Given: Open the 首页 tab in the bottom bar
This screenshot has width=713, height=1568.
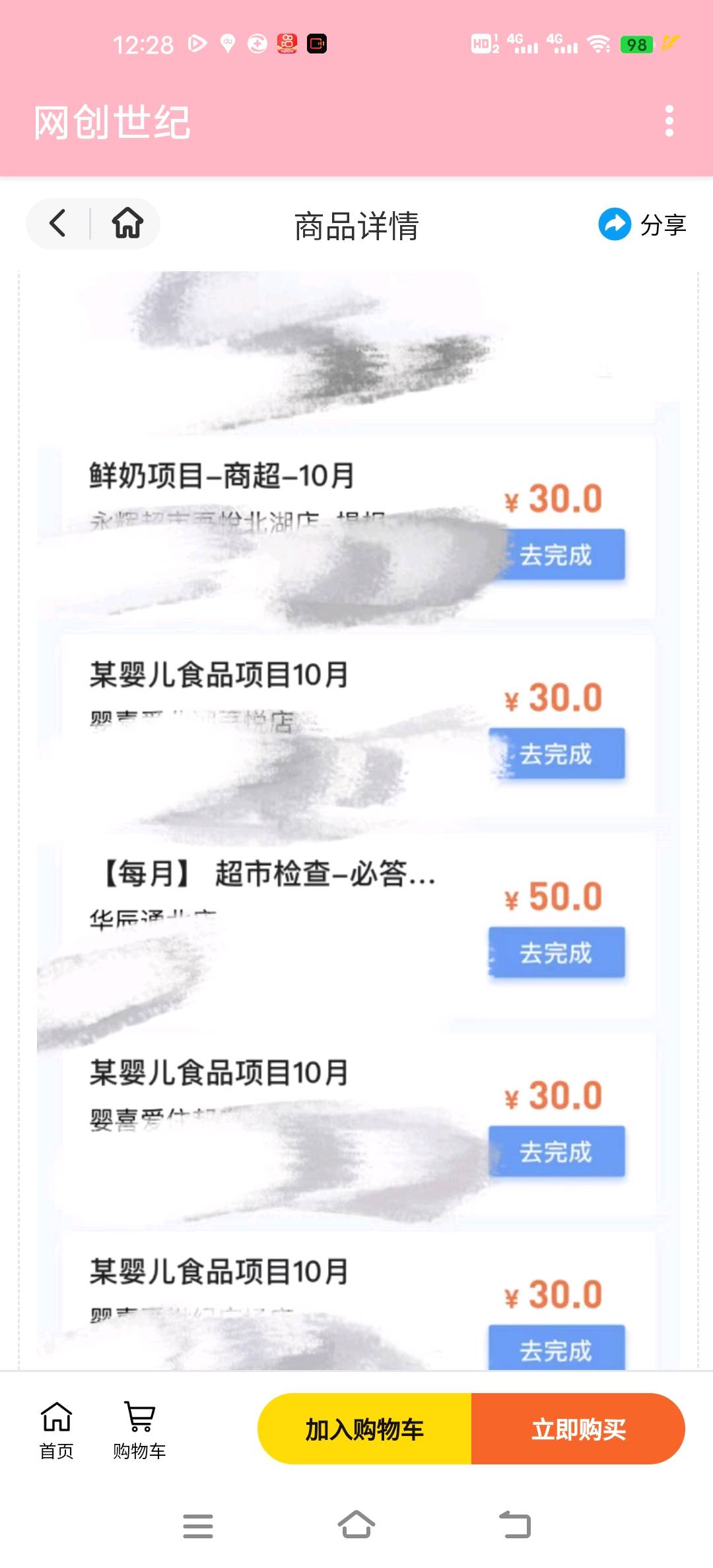Looking at the screenshot, I should click(57, 1430).
